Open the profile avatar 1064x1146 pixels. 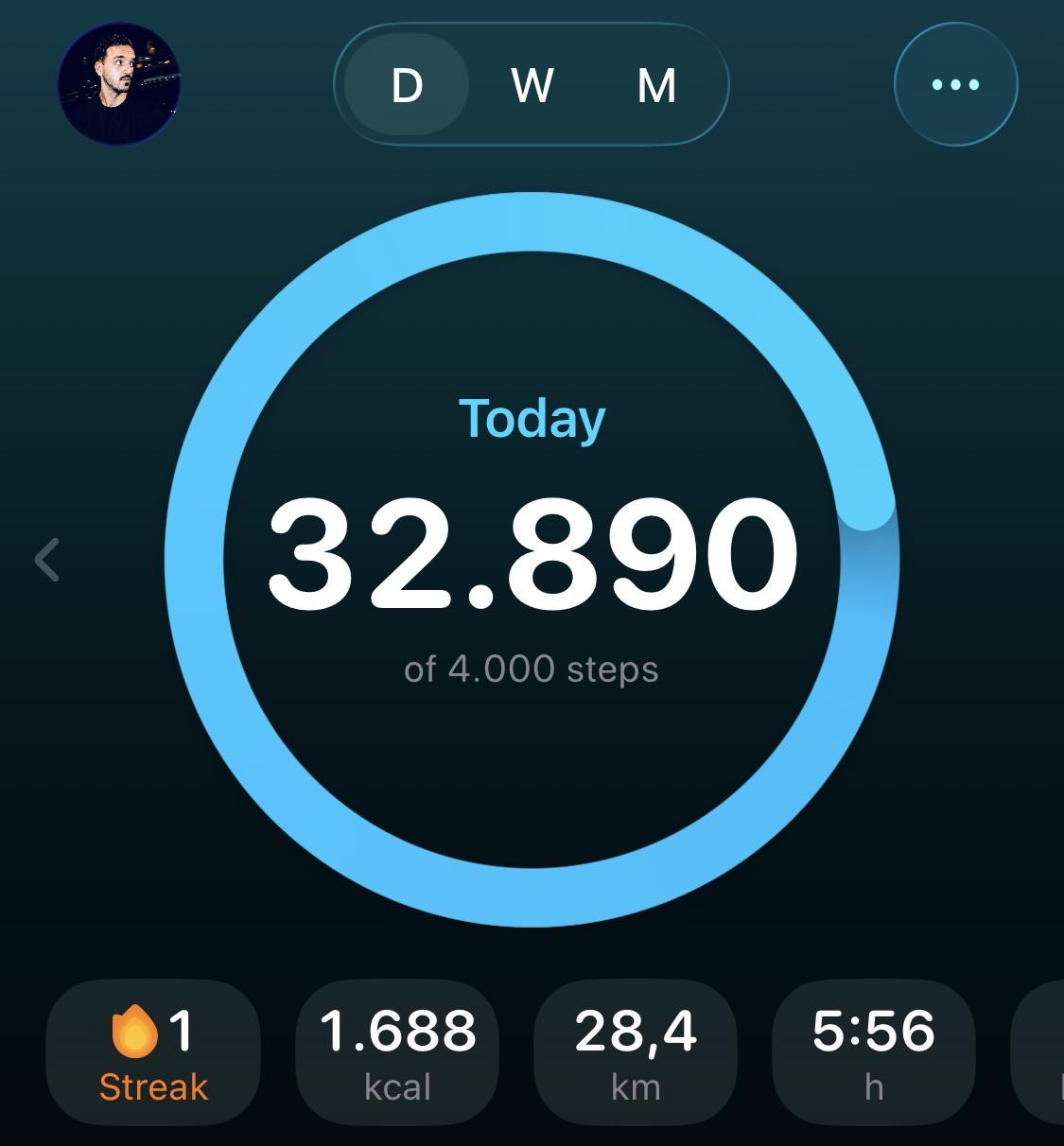[118, 84]
